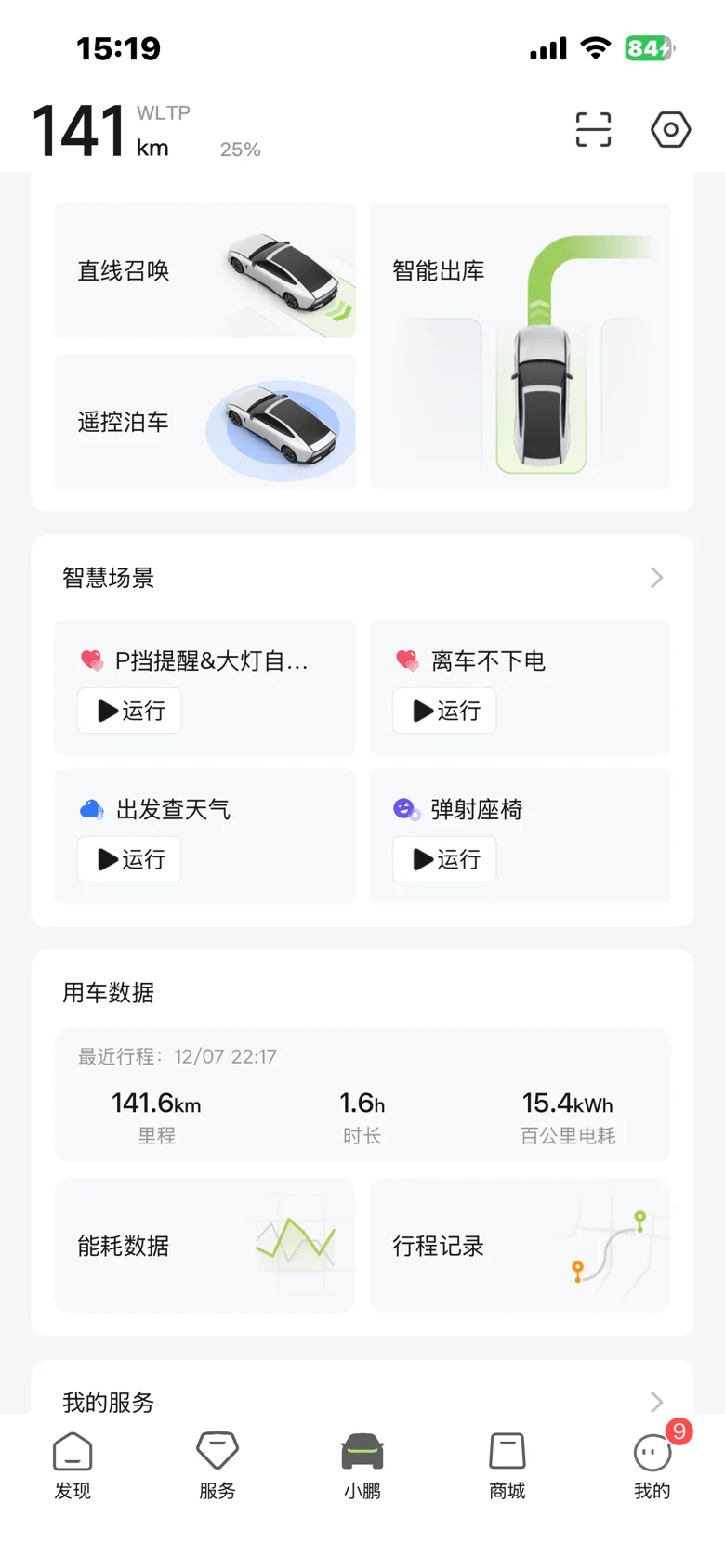
Task: Switch to the 服务 tab
Action: click(x=217, y=1465)
